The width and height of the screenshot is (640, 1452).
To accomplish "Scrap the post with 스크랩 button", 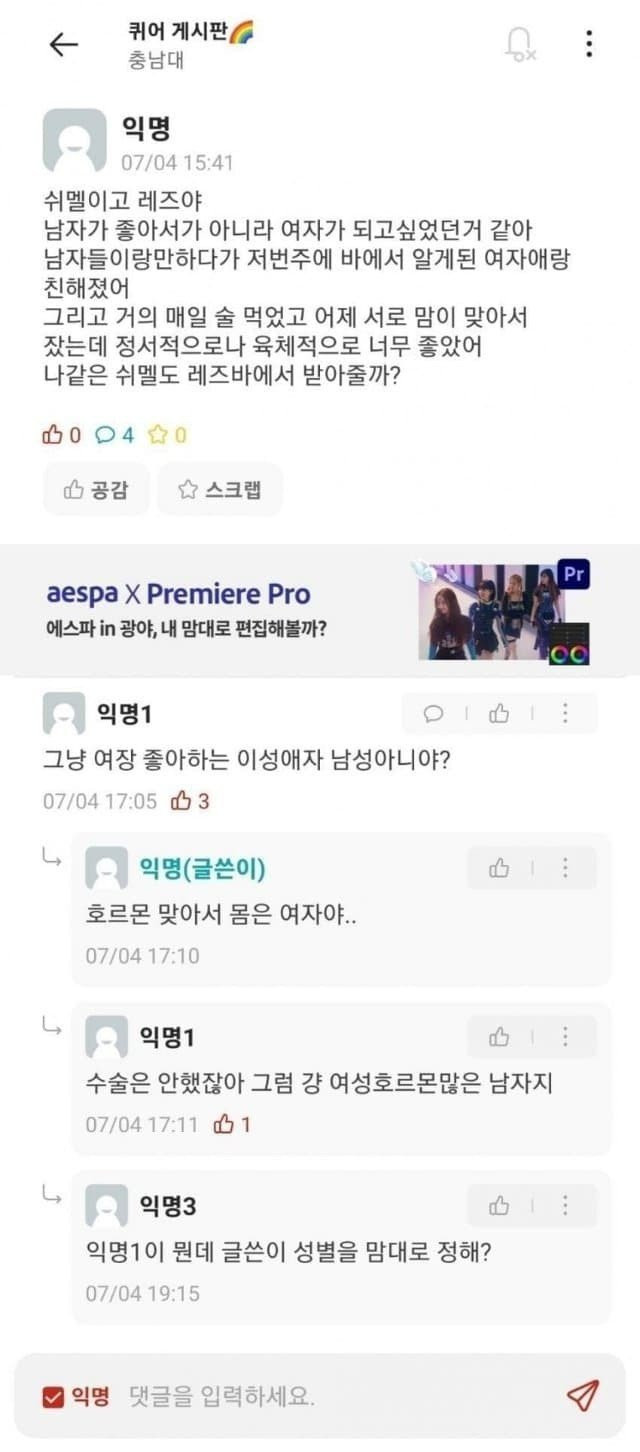I will 220,489.
